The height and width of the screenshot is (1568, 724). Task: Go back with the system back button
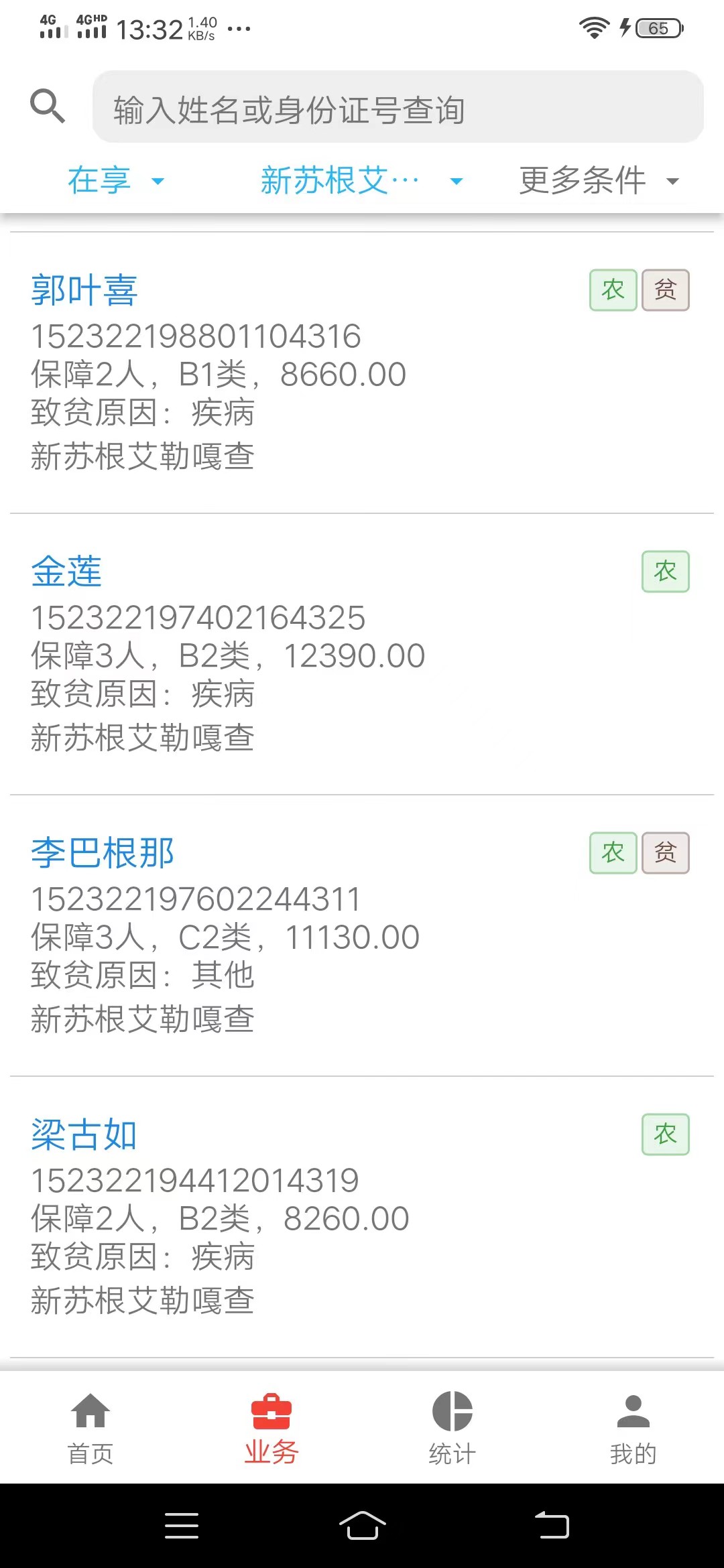click(x=552, y=1526)
